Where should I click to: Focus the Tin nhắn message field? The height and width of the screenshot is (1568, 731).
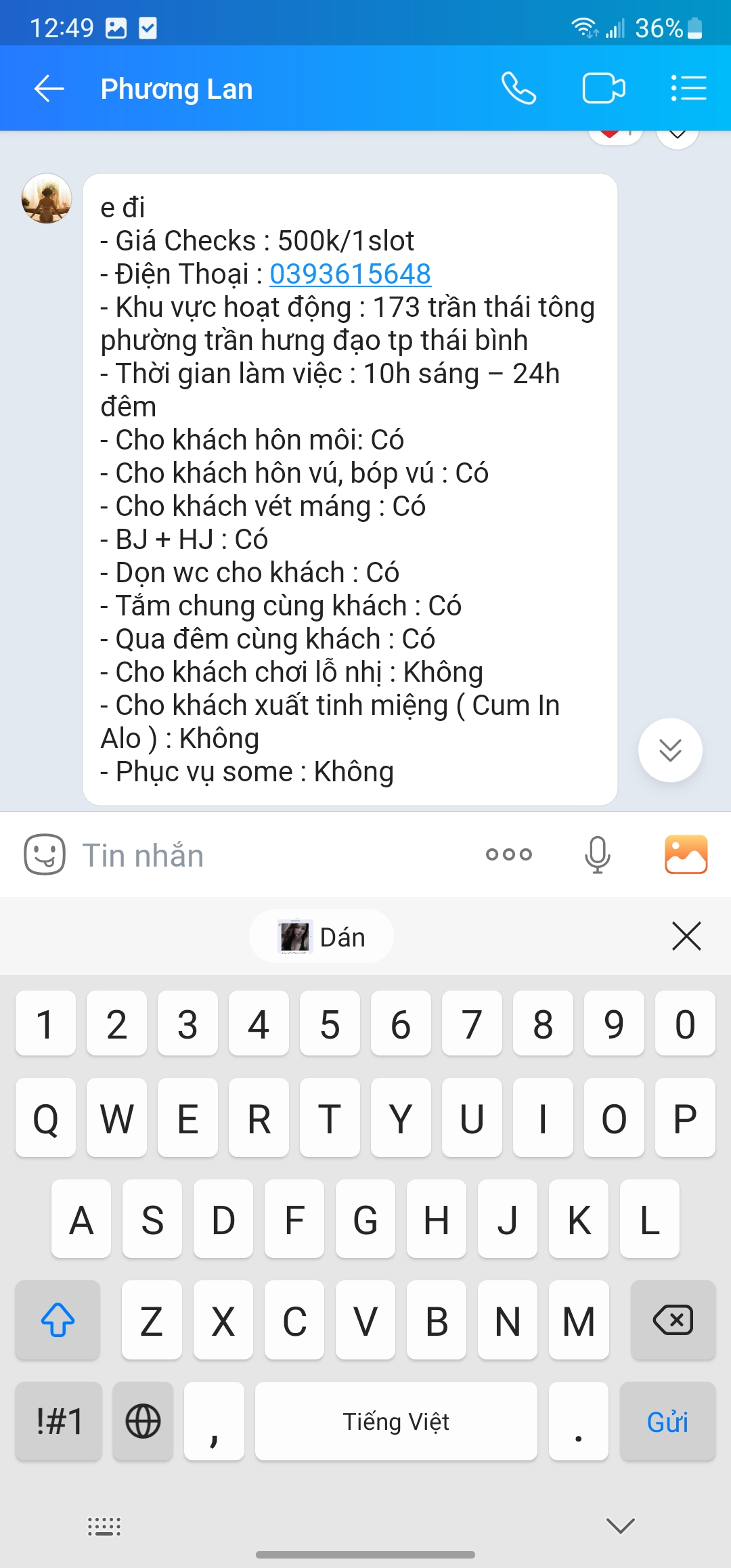pos(271,855)
